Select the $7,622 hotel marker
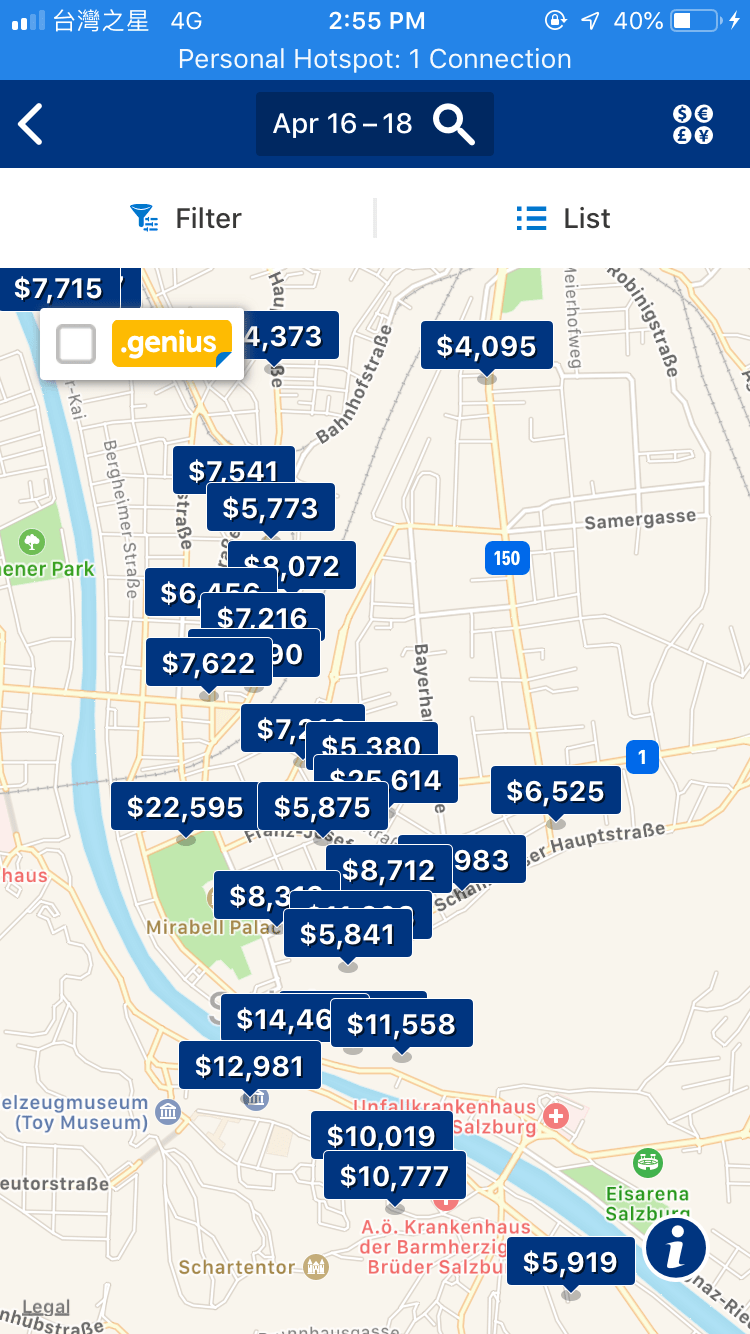The height and width of the screenshot is (1334, 750). [208, 663]
